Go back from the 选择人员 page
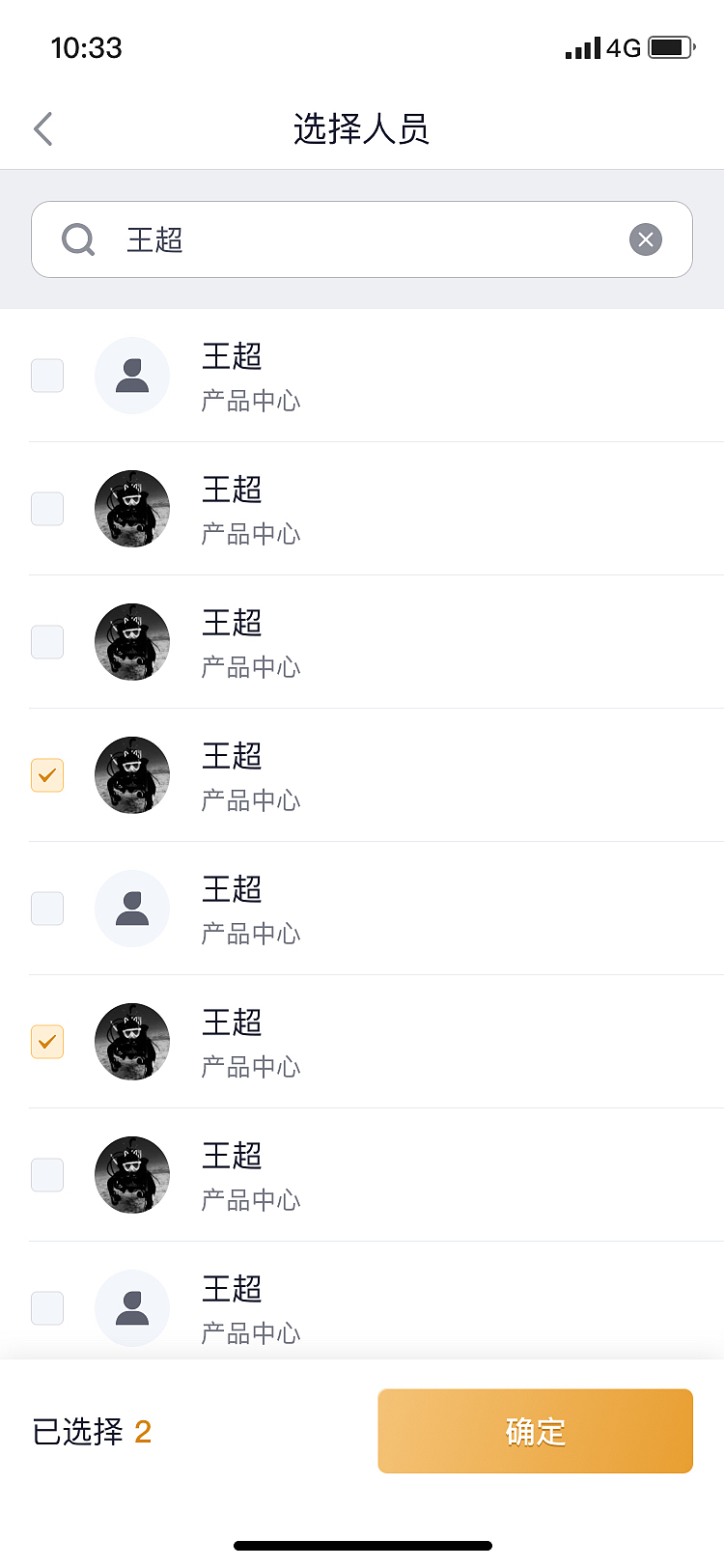The image size is (724, 1568). (43, 128)
